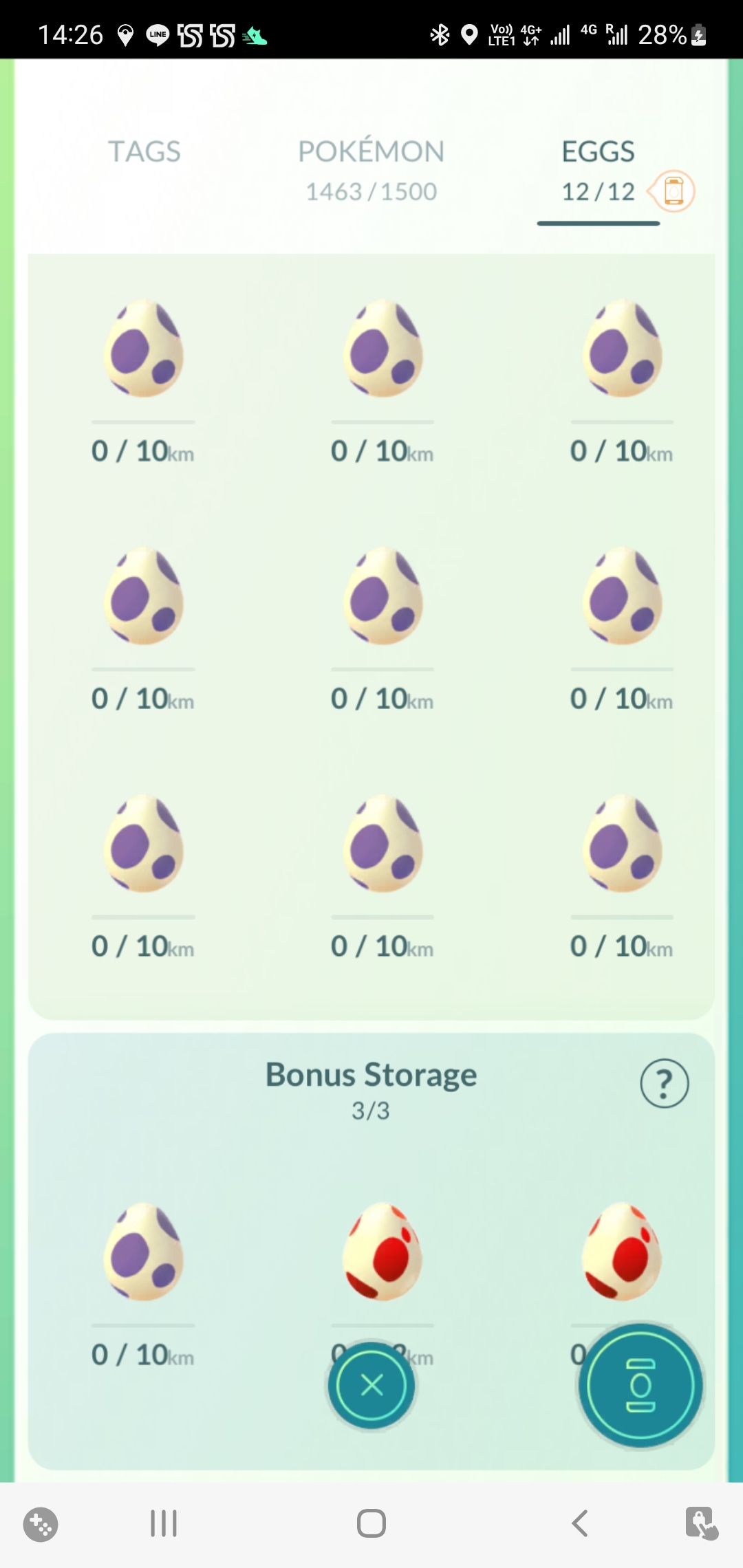Open the incubators round button

click(640, 1385)
